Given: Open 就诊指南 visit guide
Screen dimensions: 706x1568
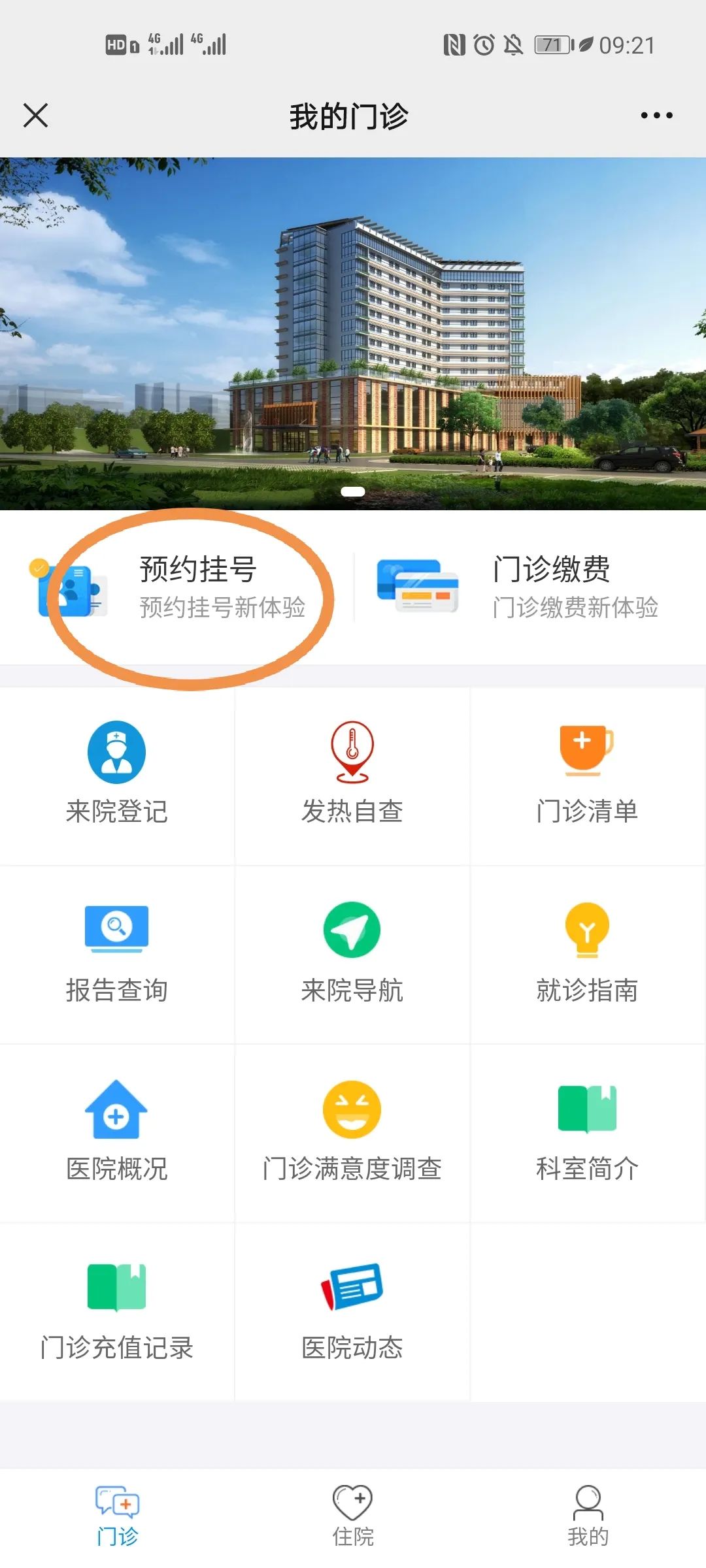Looking at the screenshot, I should 587,954.
